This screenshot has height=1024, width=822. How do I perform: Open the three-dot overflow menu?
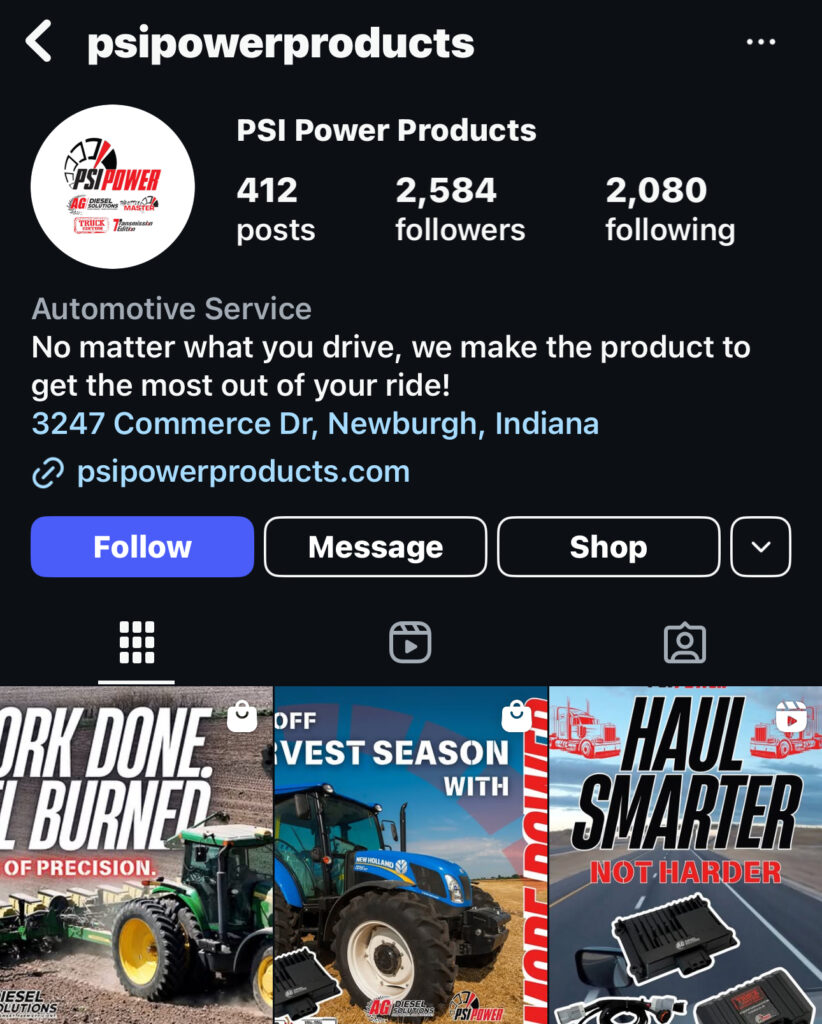coord(761,42)
